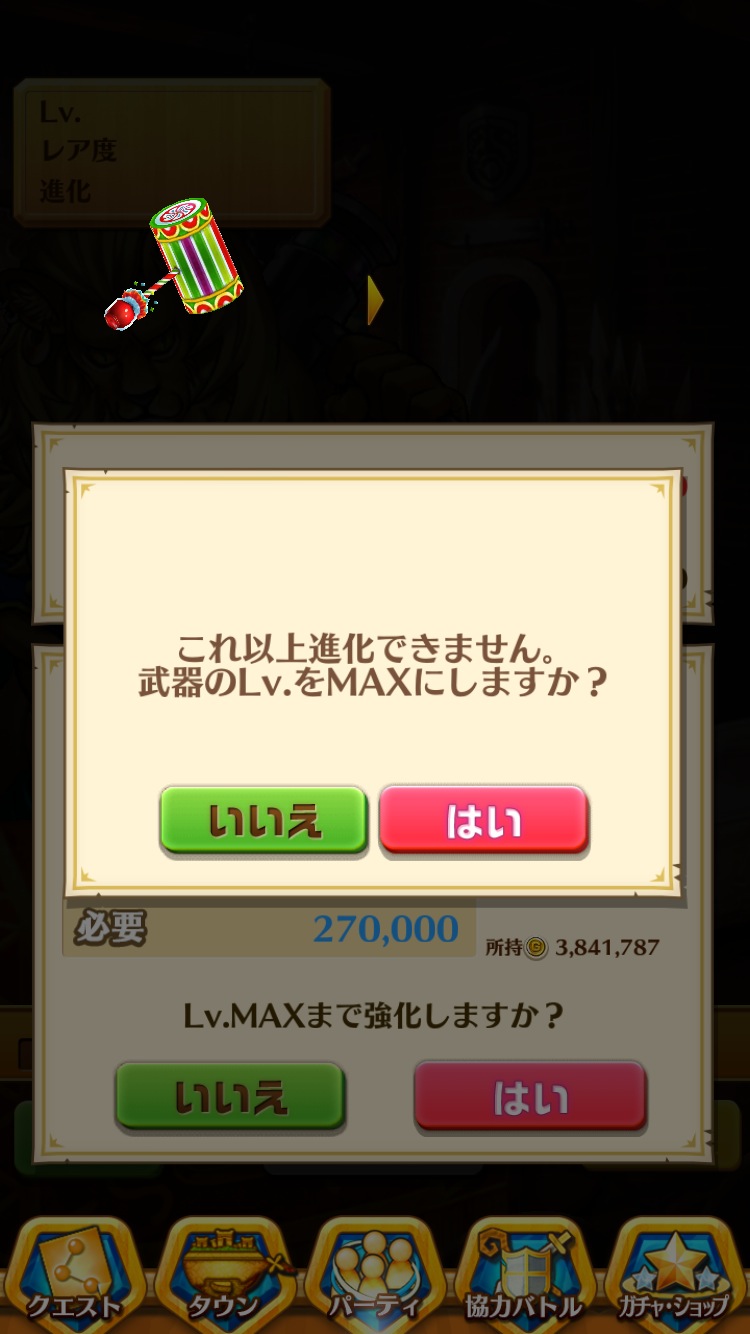Open 協力バトル in the bottom menu
This screenshot has height=1334, width=750.
[x=523, y=1275]
